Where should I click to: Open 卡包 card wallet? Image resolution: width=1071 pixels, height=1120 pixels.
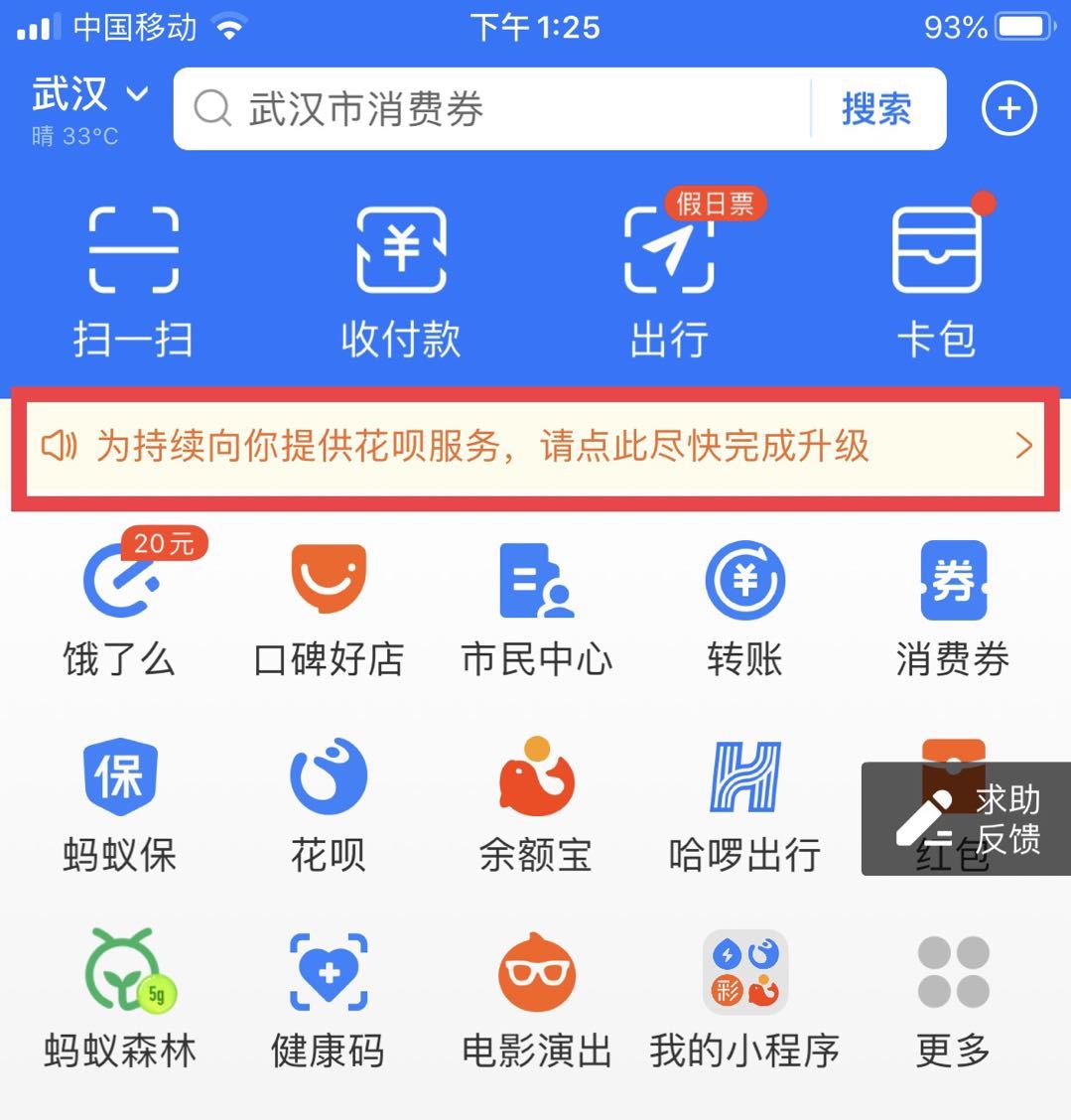coord(936,280)
